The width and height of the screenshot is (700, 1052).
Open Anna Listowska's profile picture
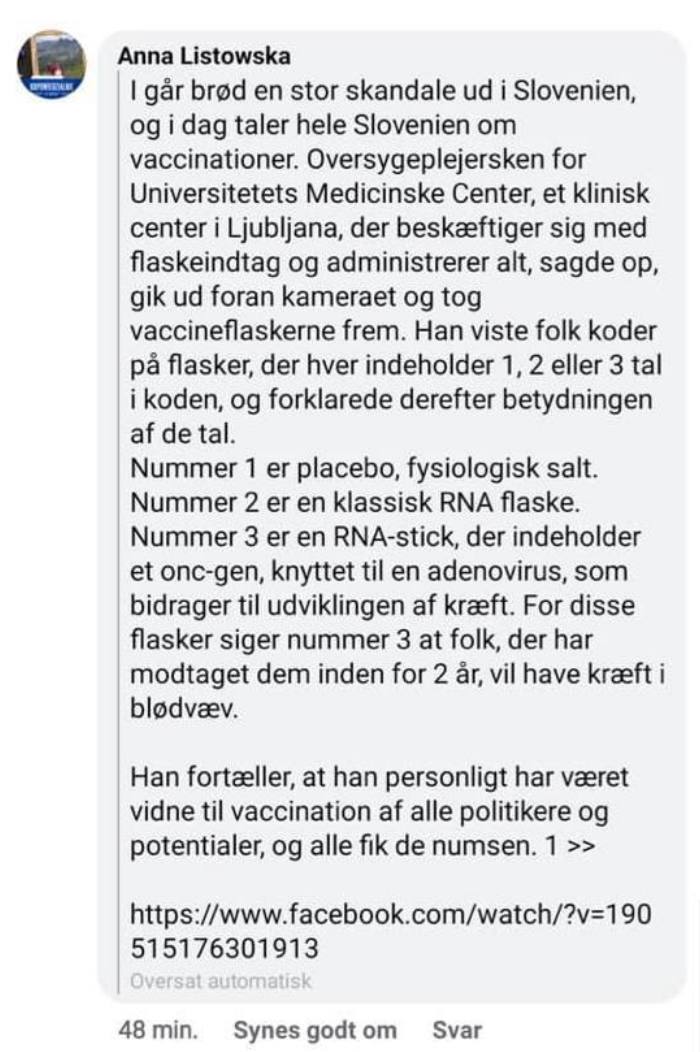point(51,64)
